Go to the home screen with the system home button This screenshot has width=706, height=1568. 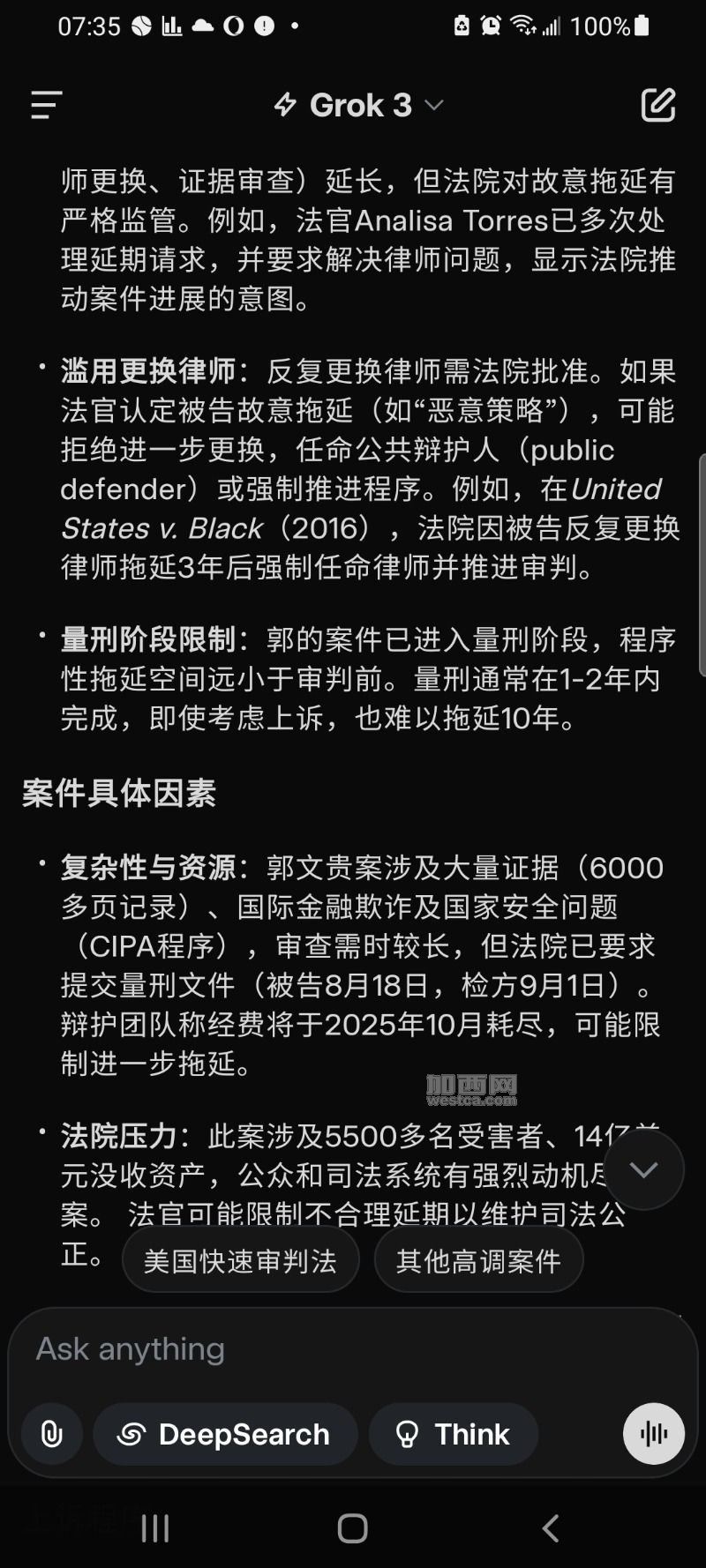click(353, 1528)
